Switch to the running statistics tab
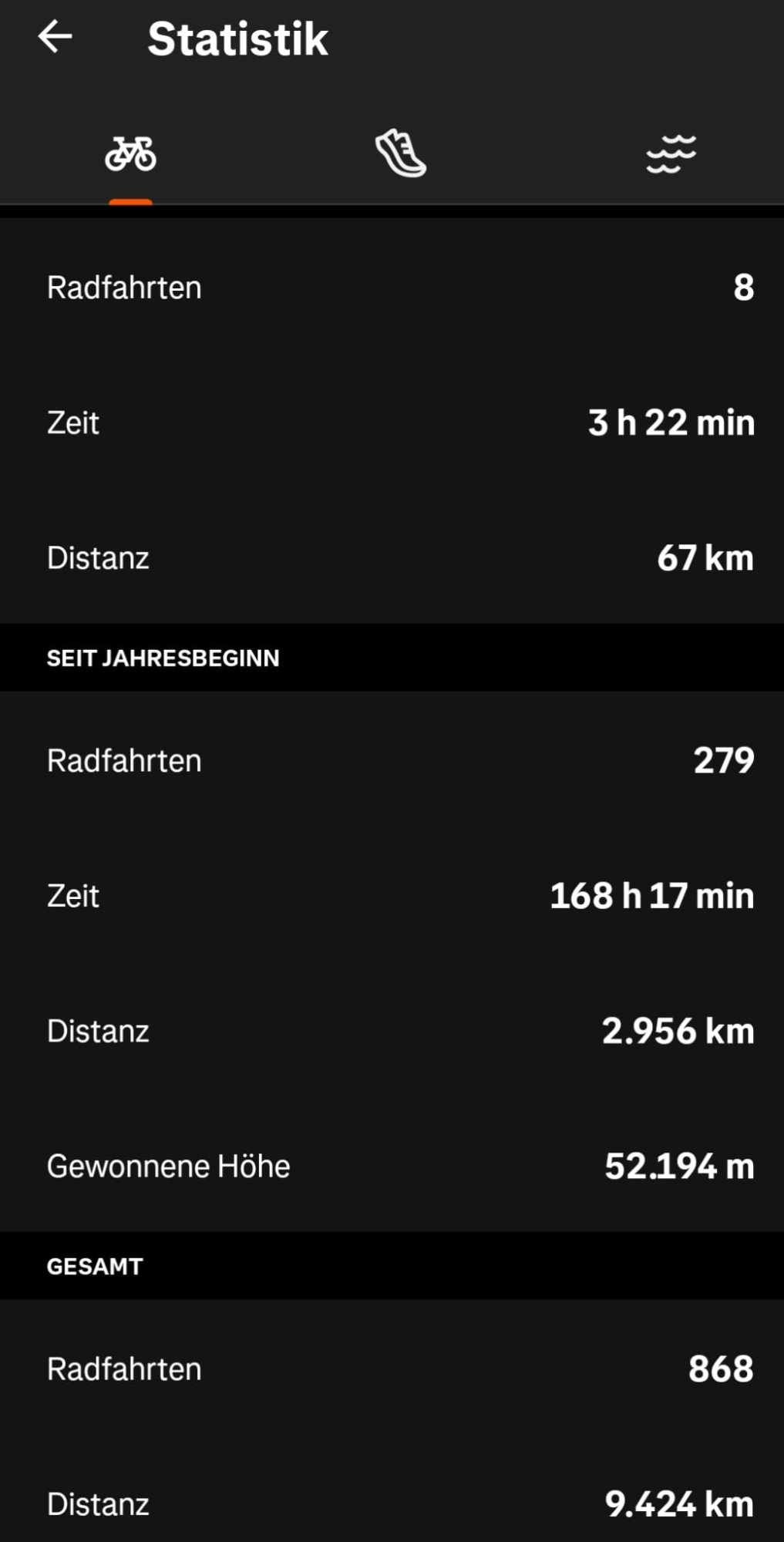The height and width of the screenshot is (1542, 784). [x=400, y=153]
